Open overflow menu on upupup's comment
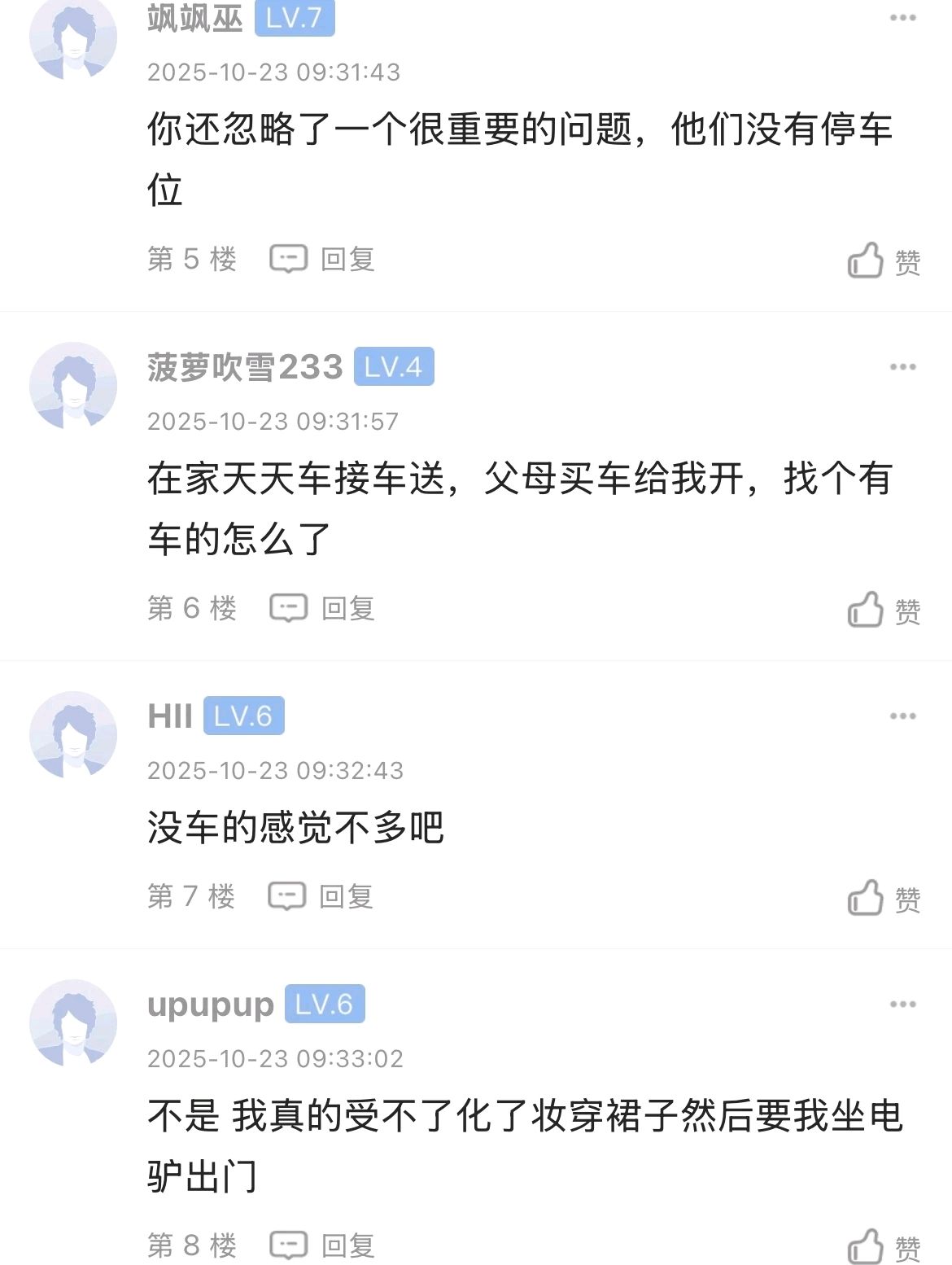The height and width of the screenshot is (1265, 952). [x=902, y=1005]
